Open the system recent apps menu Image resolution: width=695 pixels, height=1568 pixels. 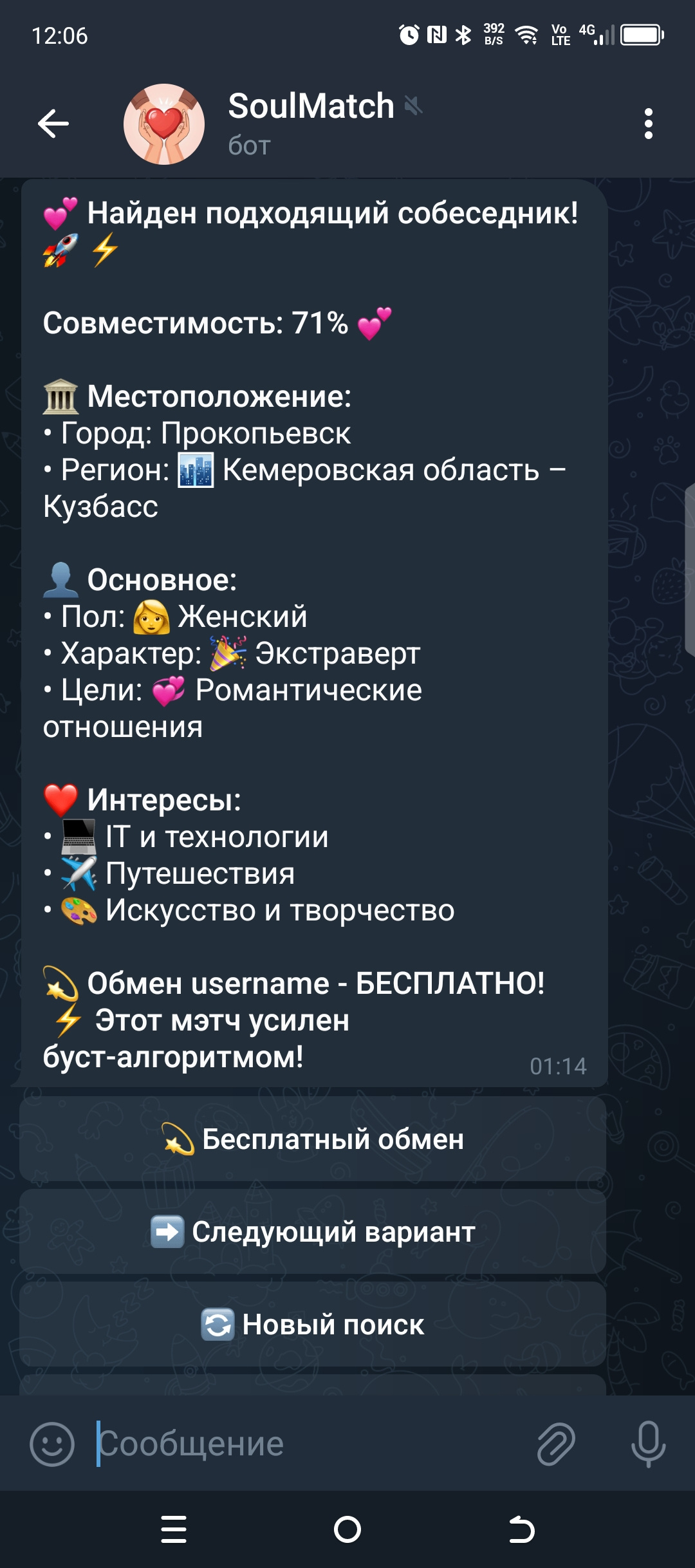click(x=174, y=1529)
